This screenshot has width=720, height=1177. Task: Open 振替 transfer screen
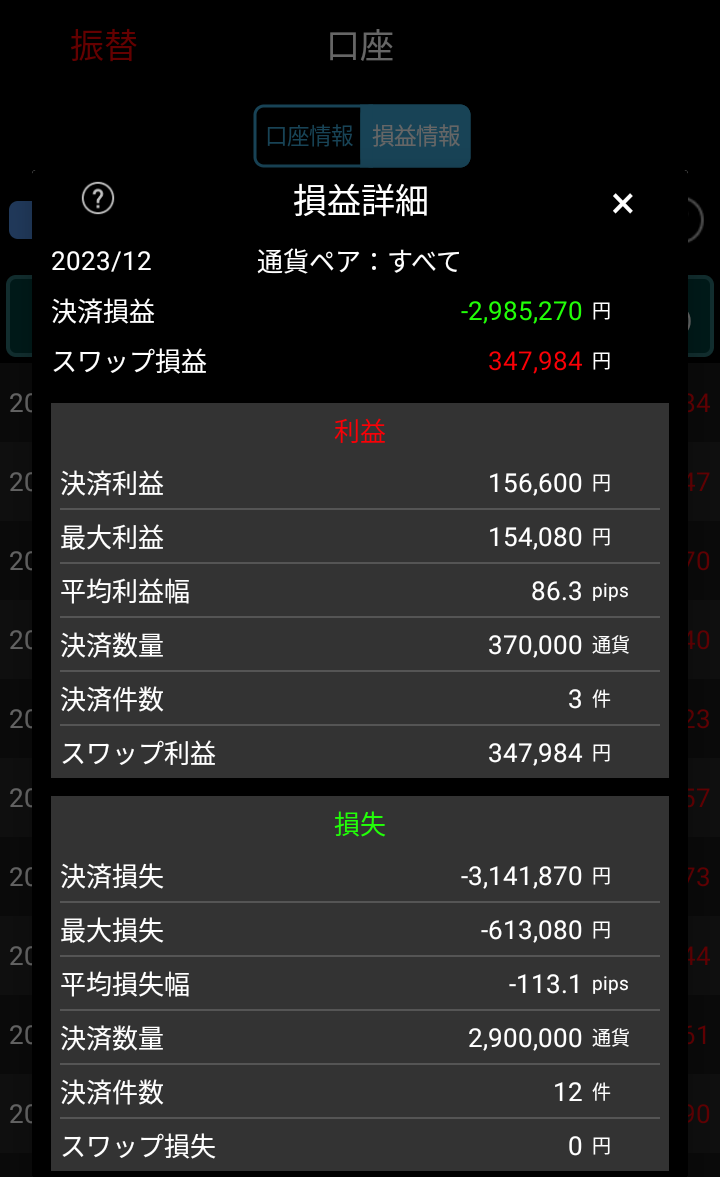click(x=103, y=46)
